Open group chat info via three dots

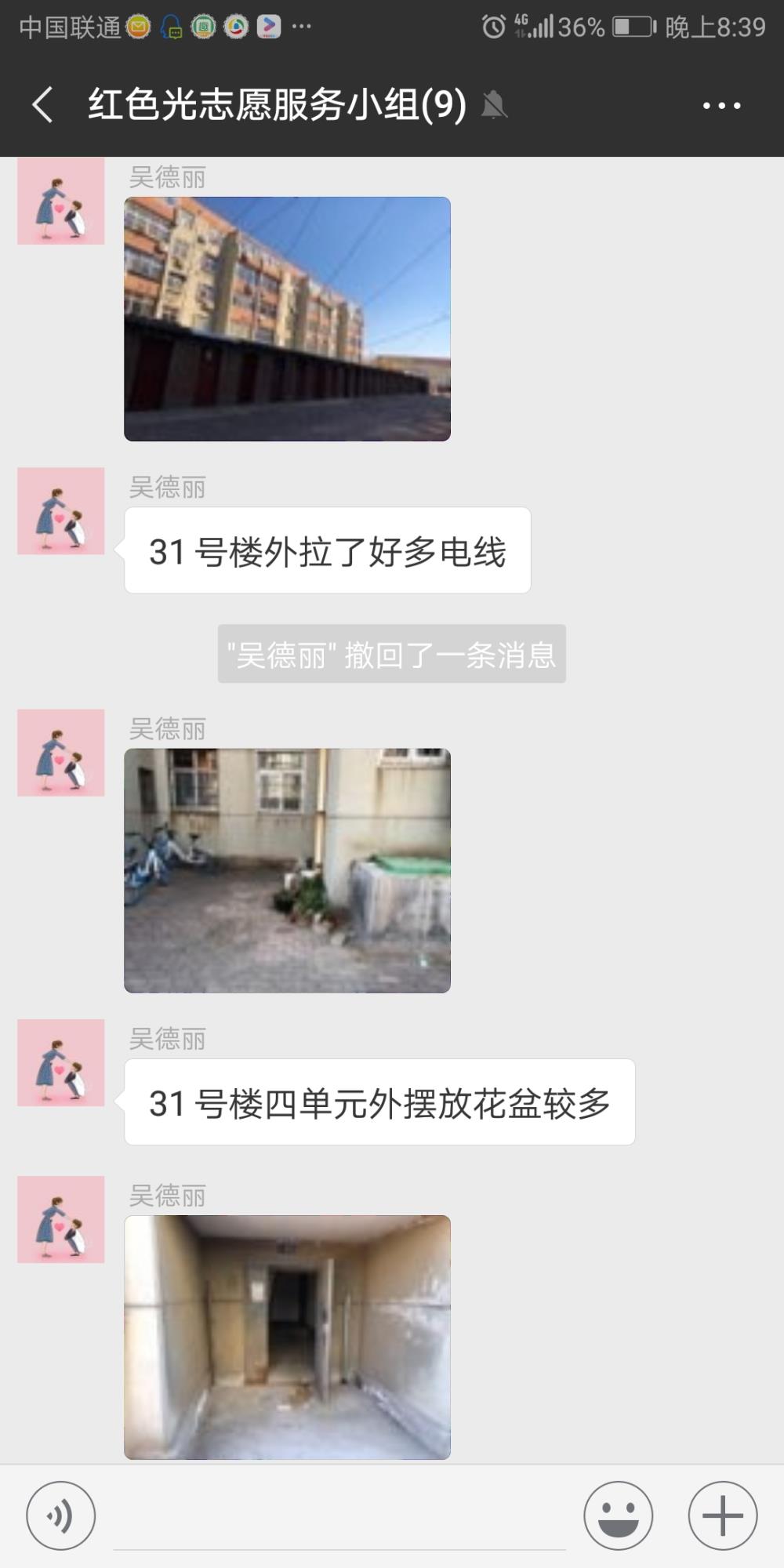click(721, 105)
